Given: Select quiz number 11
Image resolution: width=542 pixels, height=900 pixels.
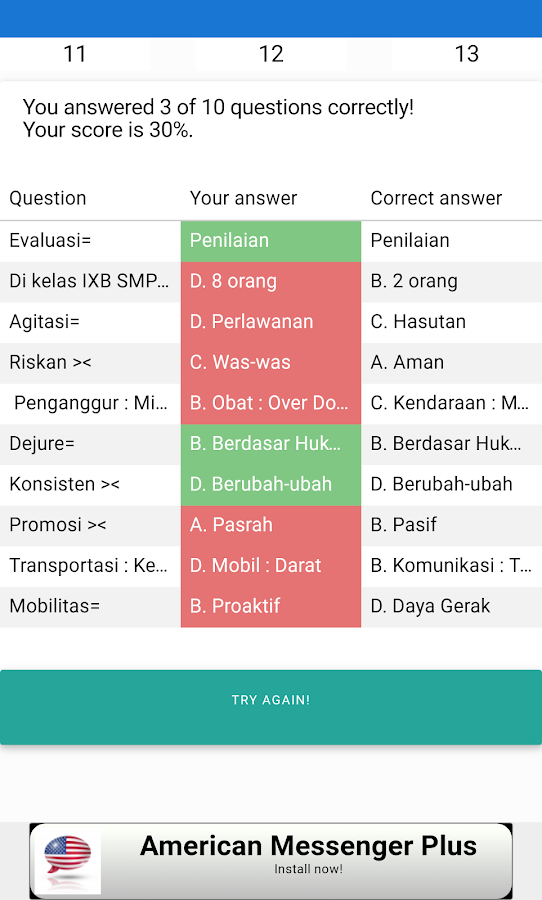Looking at the screenshot, I should click(x=75, y=54).
